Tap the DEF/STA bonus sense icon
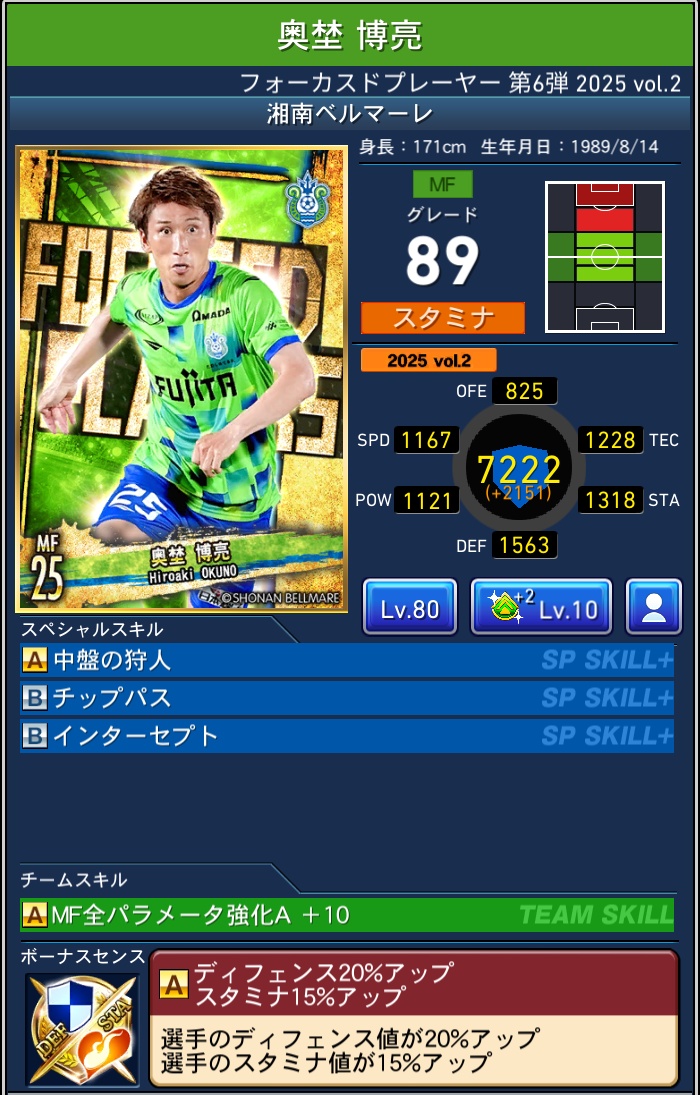Viewport: 700px width, 1095px height. [83, 1029]
